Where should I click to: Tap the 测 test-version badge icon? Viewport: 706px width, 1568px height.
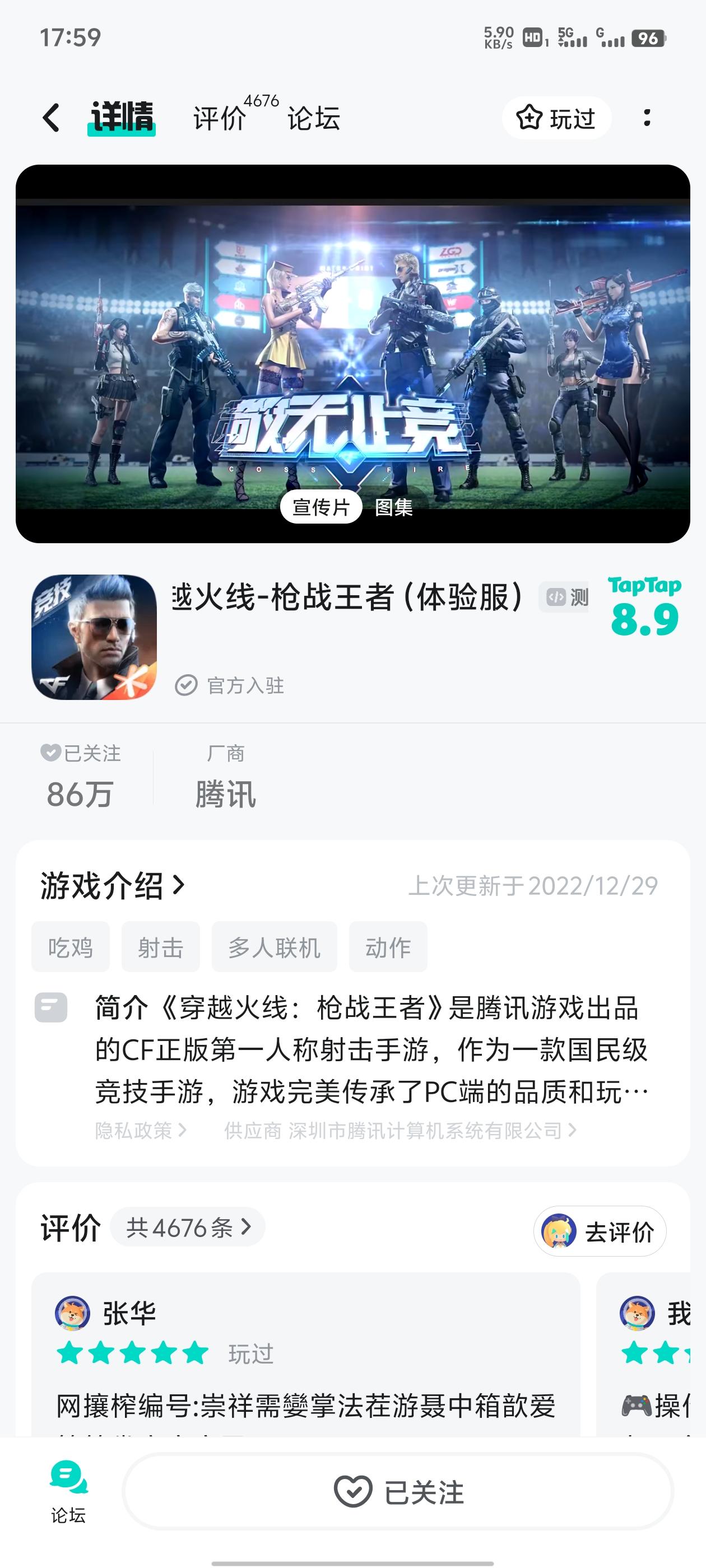click(565, 598)
